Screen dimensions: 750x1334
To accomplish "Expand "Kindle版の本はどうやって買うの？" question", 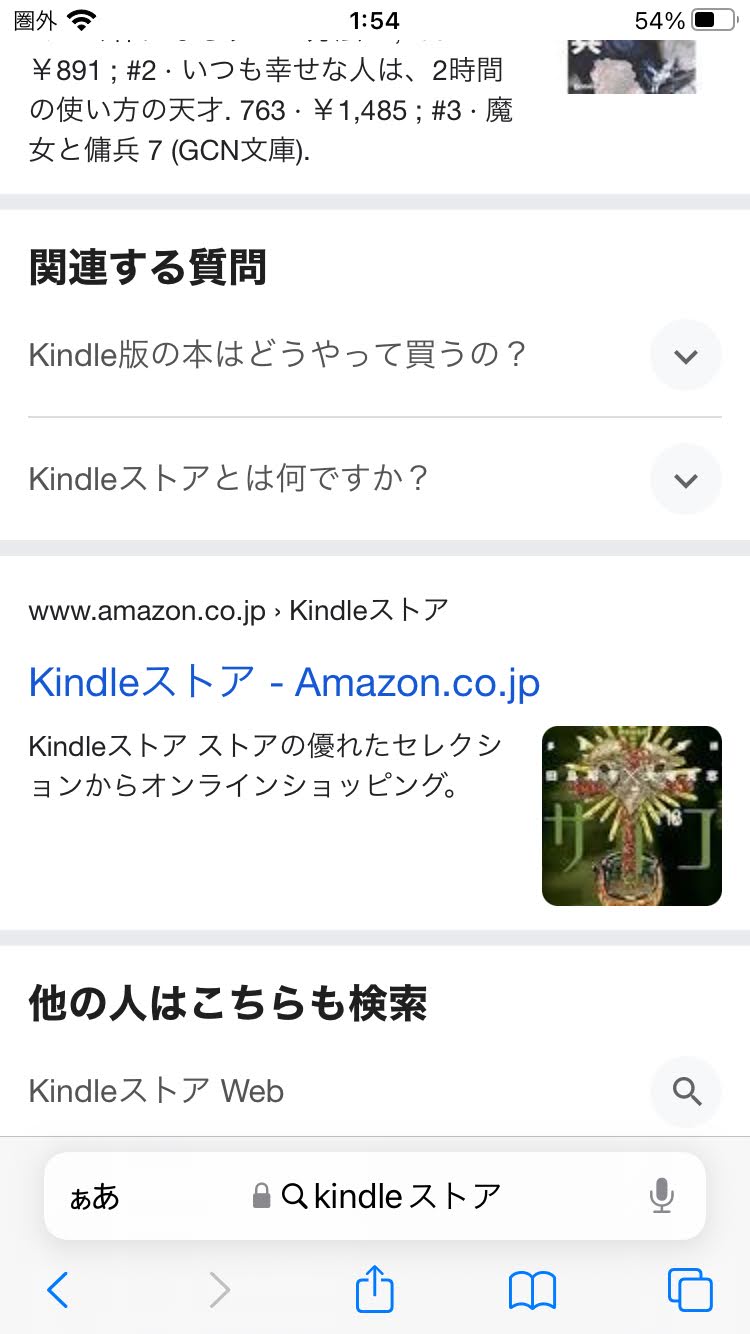I will click(685, 355).
